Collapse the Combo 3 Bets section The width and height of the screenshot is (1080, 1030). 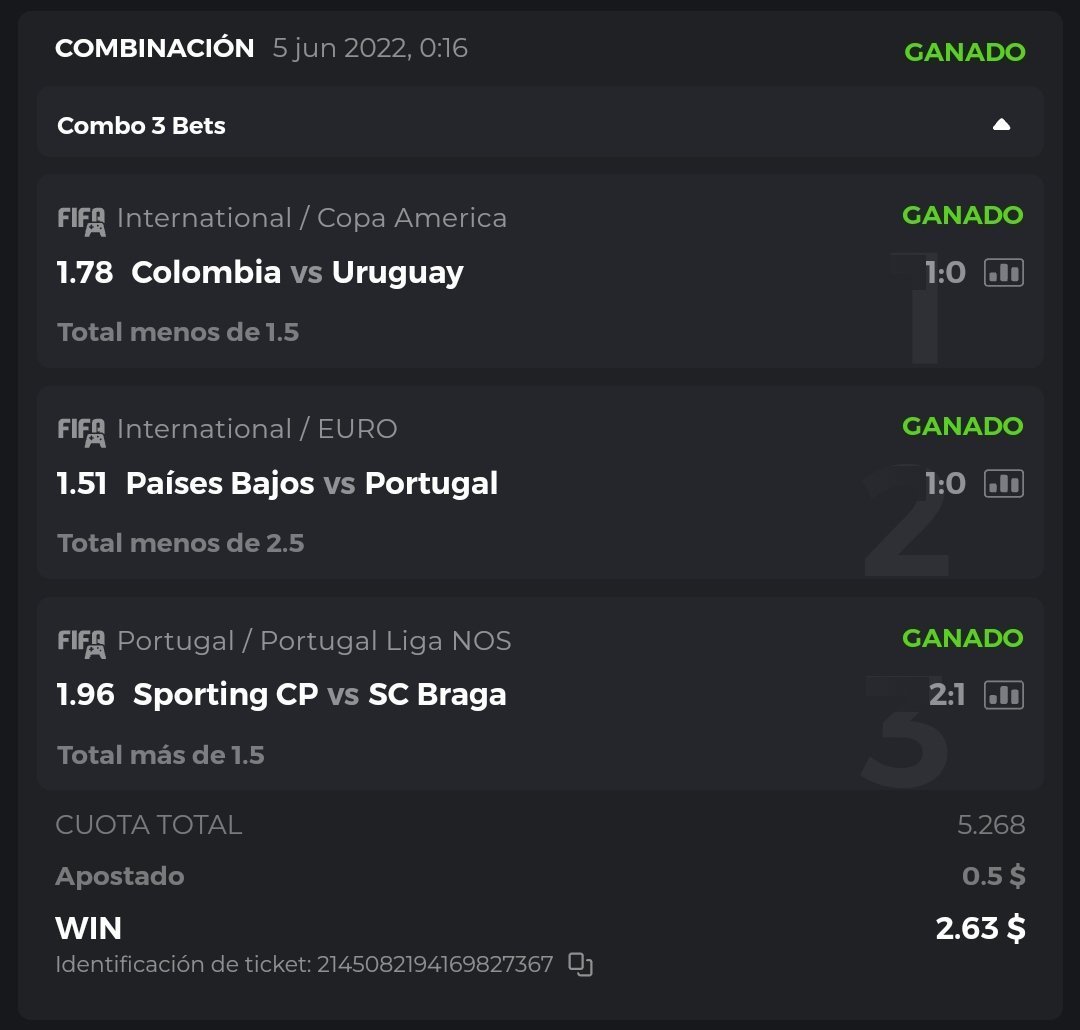[1001, 125]
